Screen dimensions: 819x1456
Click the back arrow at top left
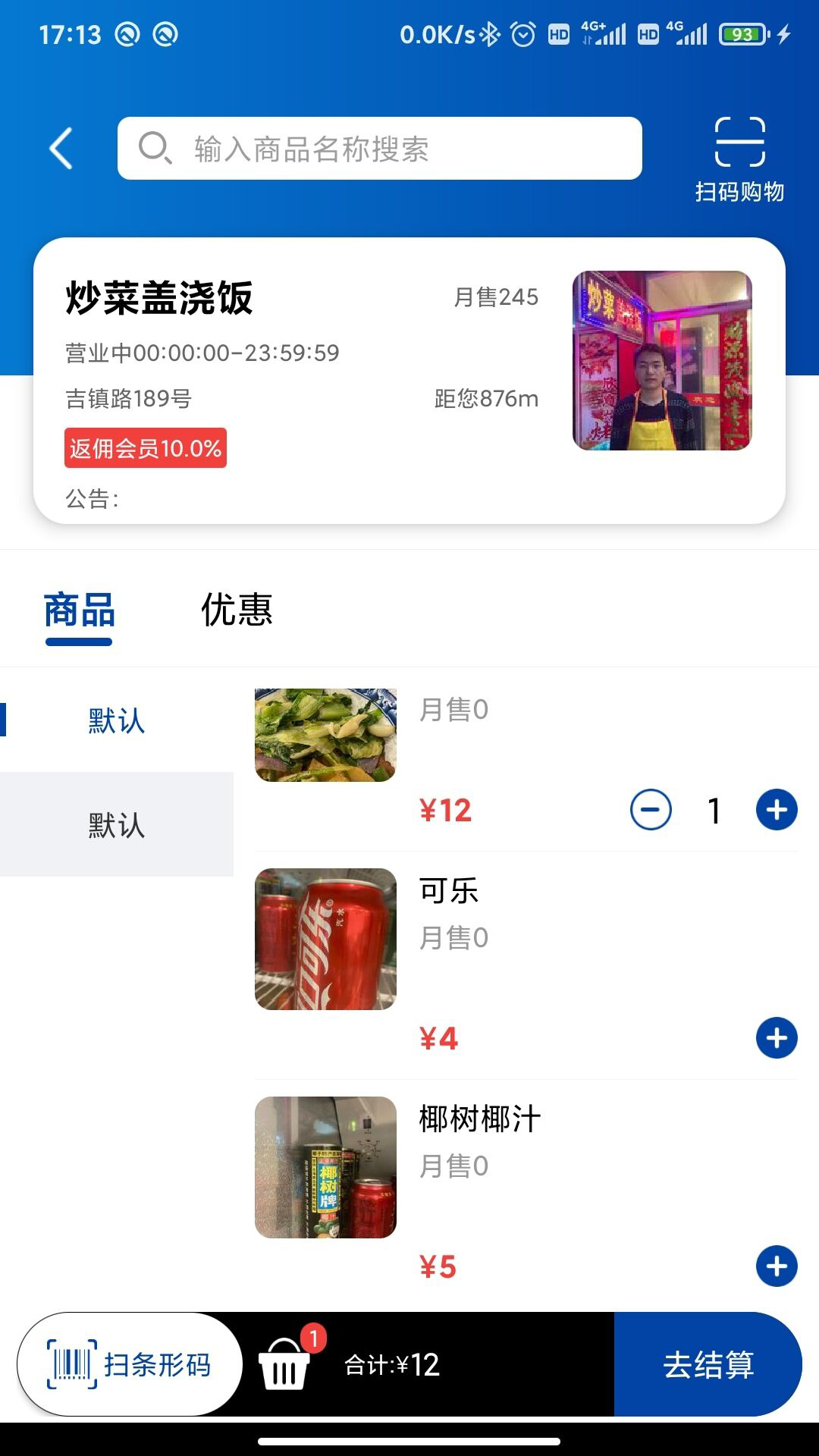pos(59,149)
